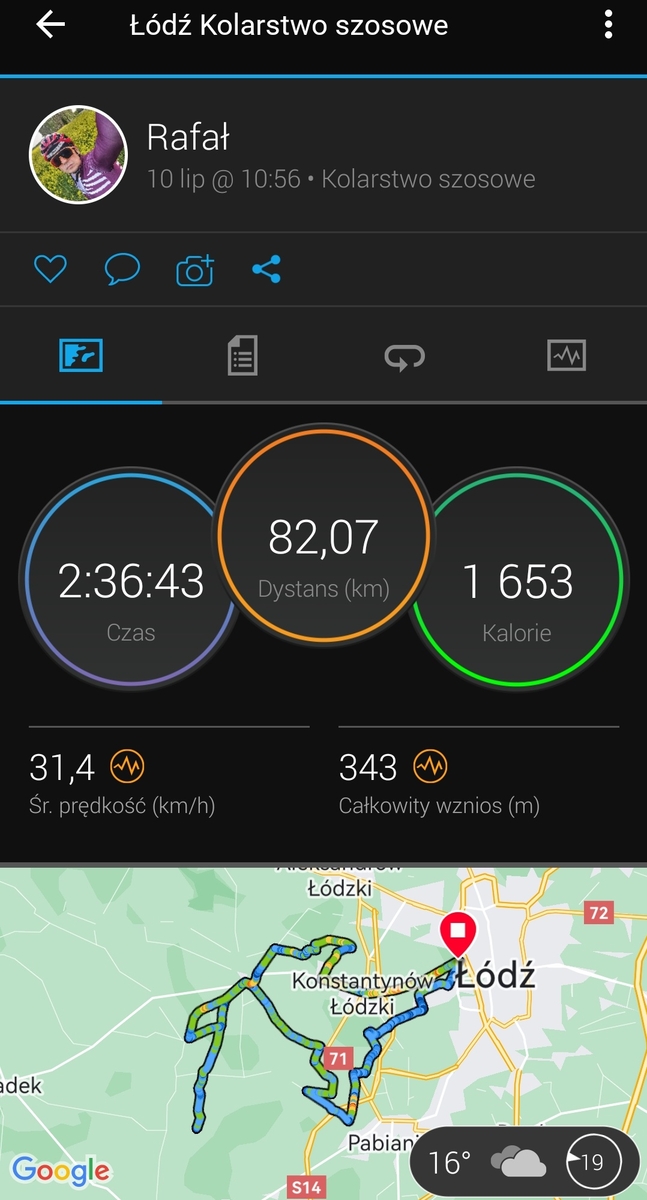This screenshot has width=647, height=1200.
Task: Go back using the arrow icon
Action: tap(50, 26)
